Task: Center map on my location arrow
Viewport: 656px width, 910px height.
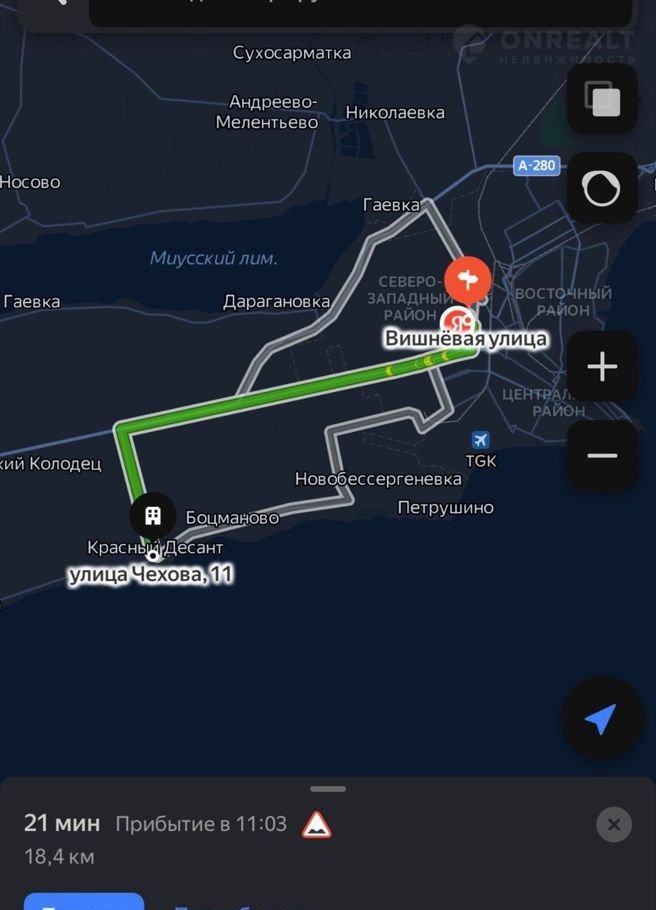Action: 601,718
